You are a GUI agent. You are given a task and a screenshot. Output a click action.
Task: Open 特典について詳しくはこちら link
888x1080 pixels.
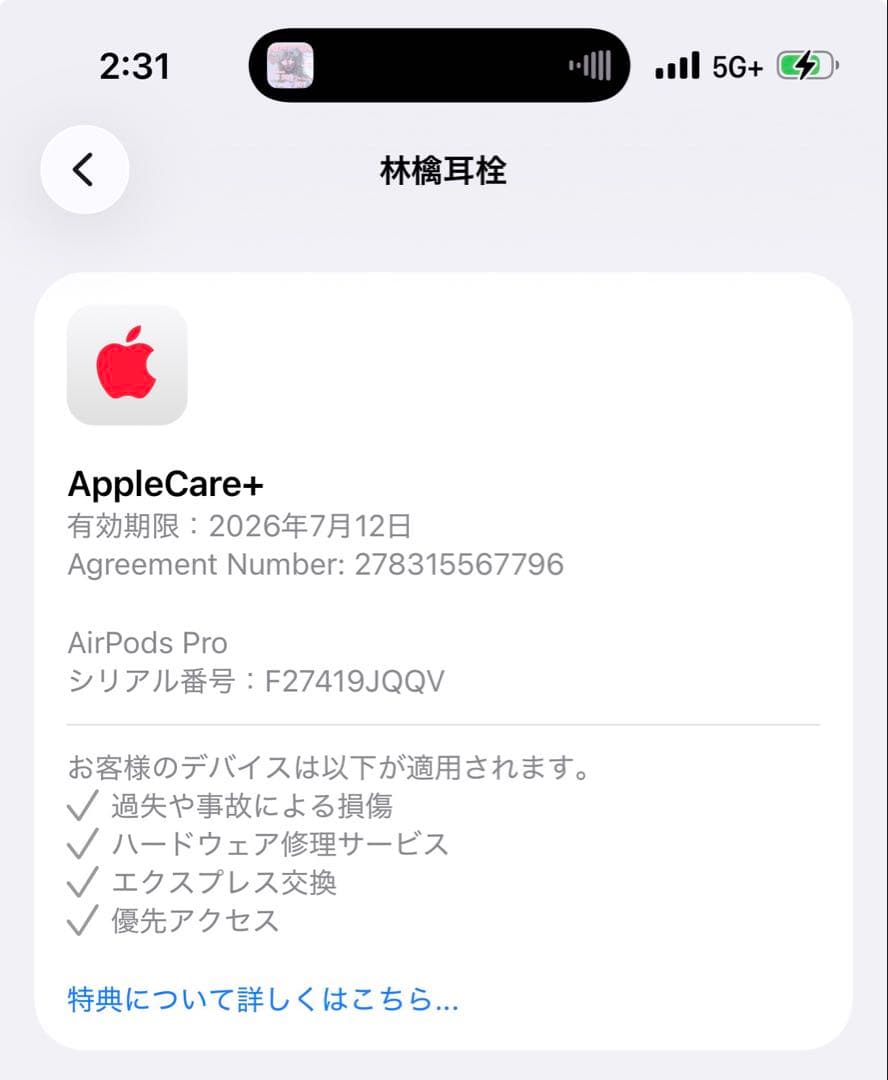[x=260, y=1000]
